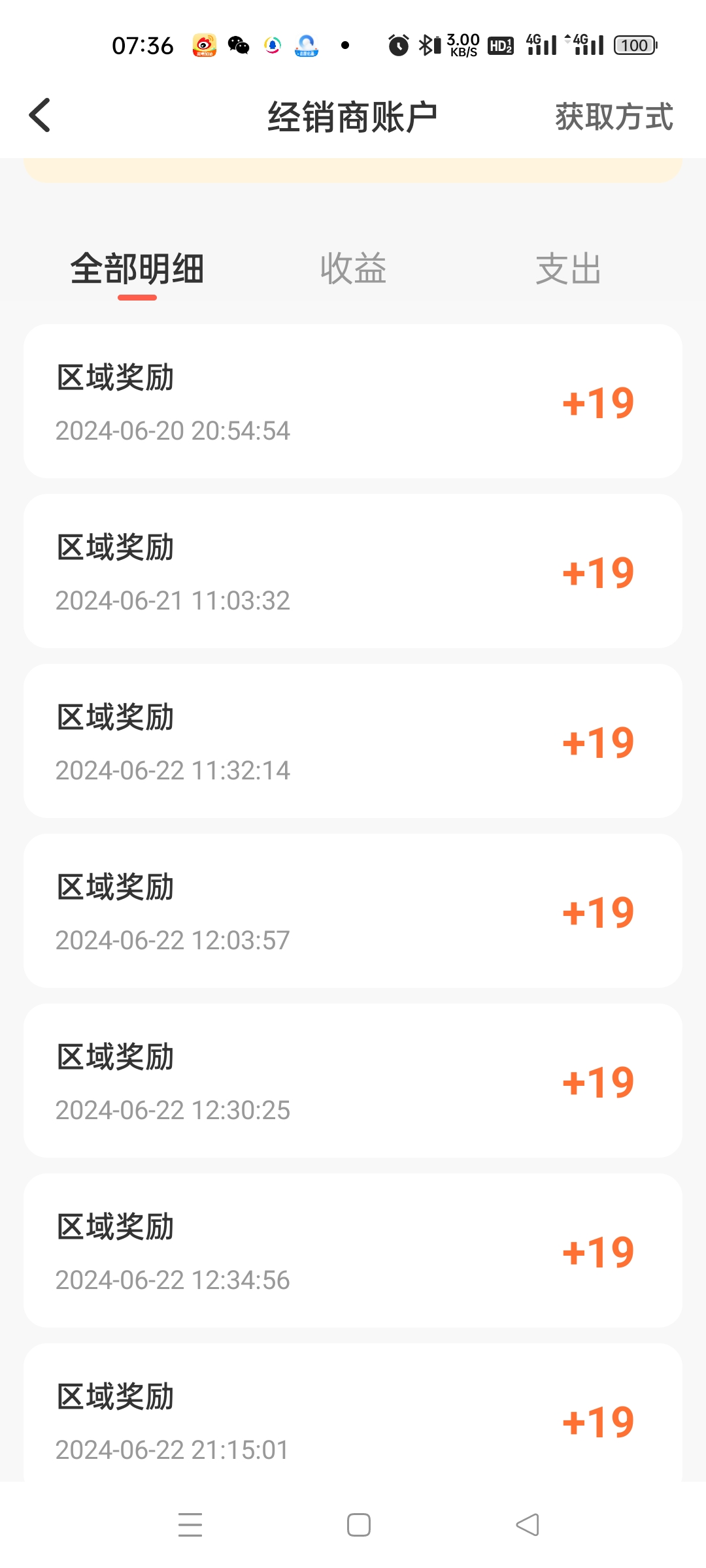The width and height of the screenshot is (706, 1568).
Task: Open 获取方式 in the top bar
Action: (x=614, y=117)
